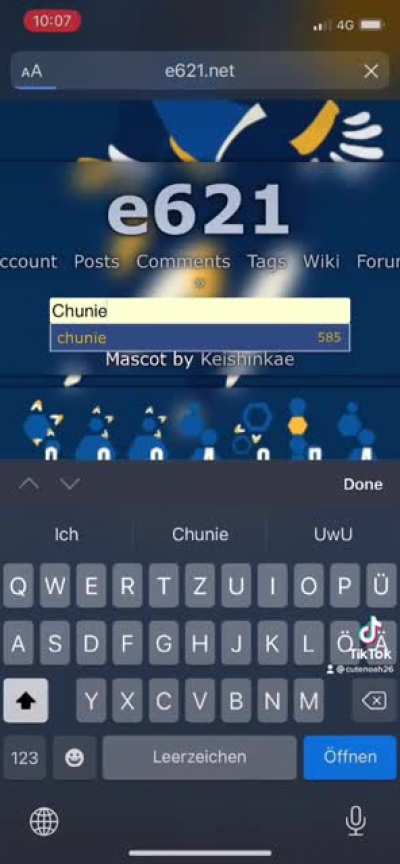The image size is (400, 864).
Task: Switch to the 123 numbers keyboard
Action: tap(25, 758)
